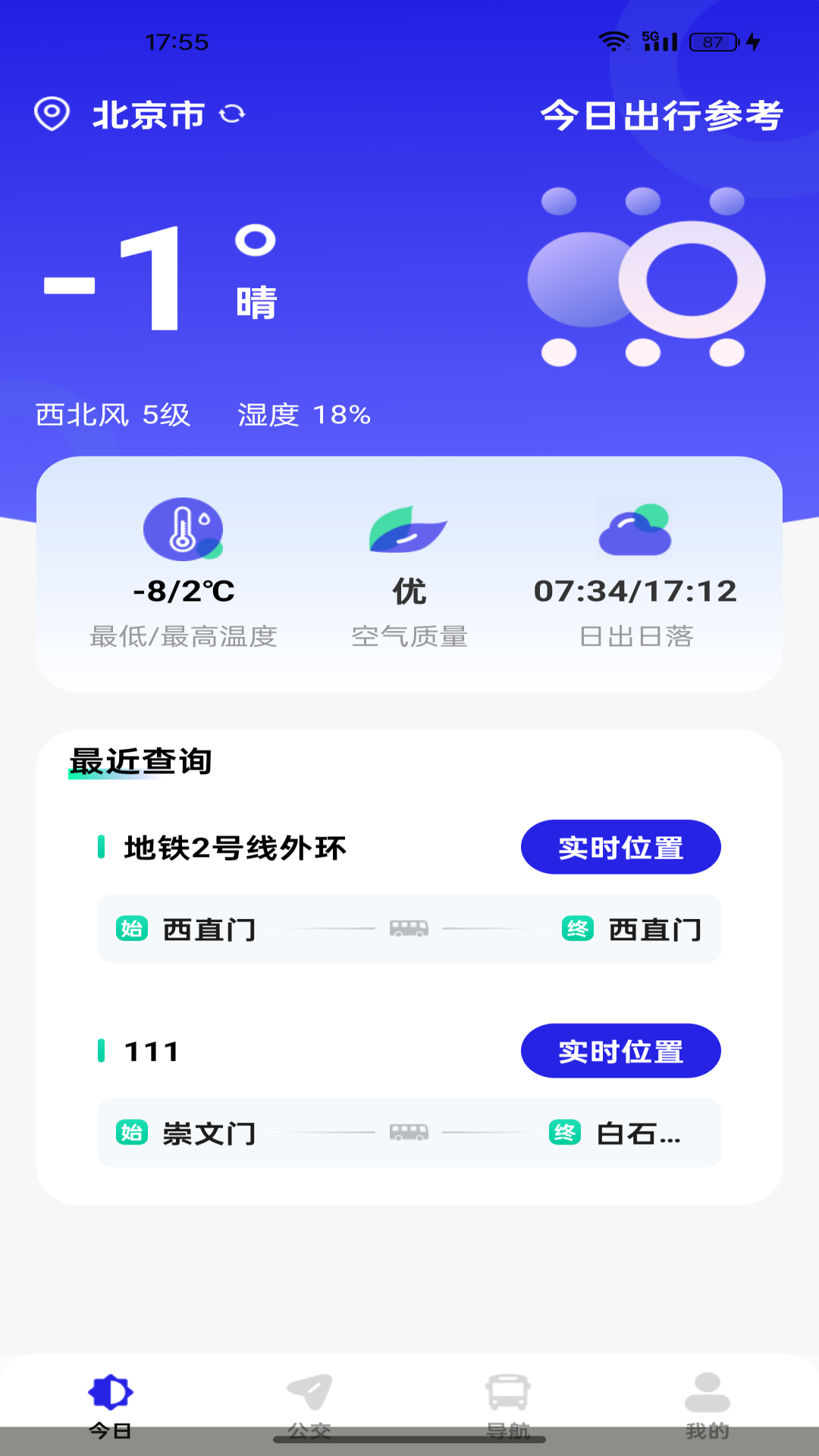Image resolution: width=819 pixels, height=1456 pixels.
Task: Expand route 111 details
Action: point(150,1051)
